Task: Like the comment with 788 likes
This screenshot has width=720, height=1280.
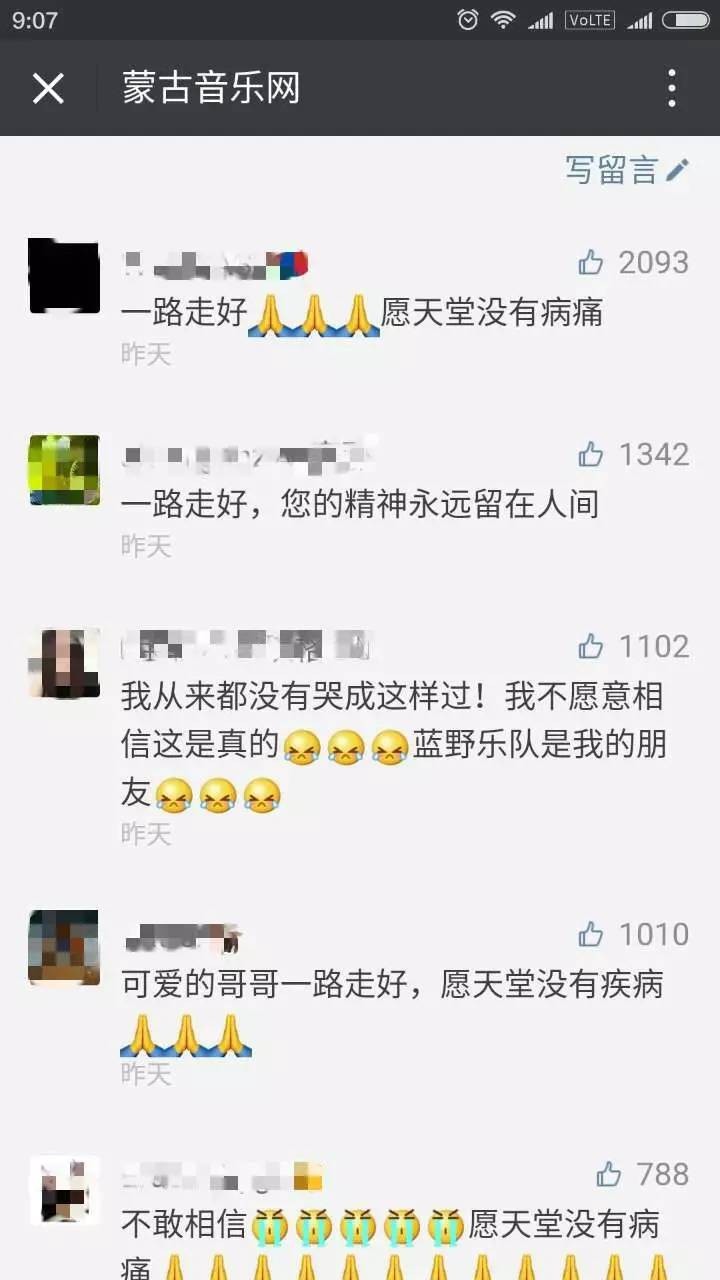Action: [609, 1174]
